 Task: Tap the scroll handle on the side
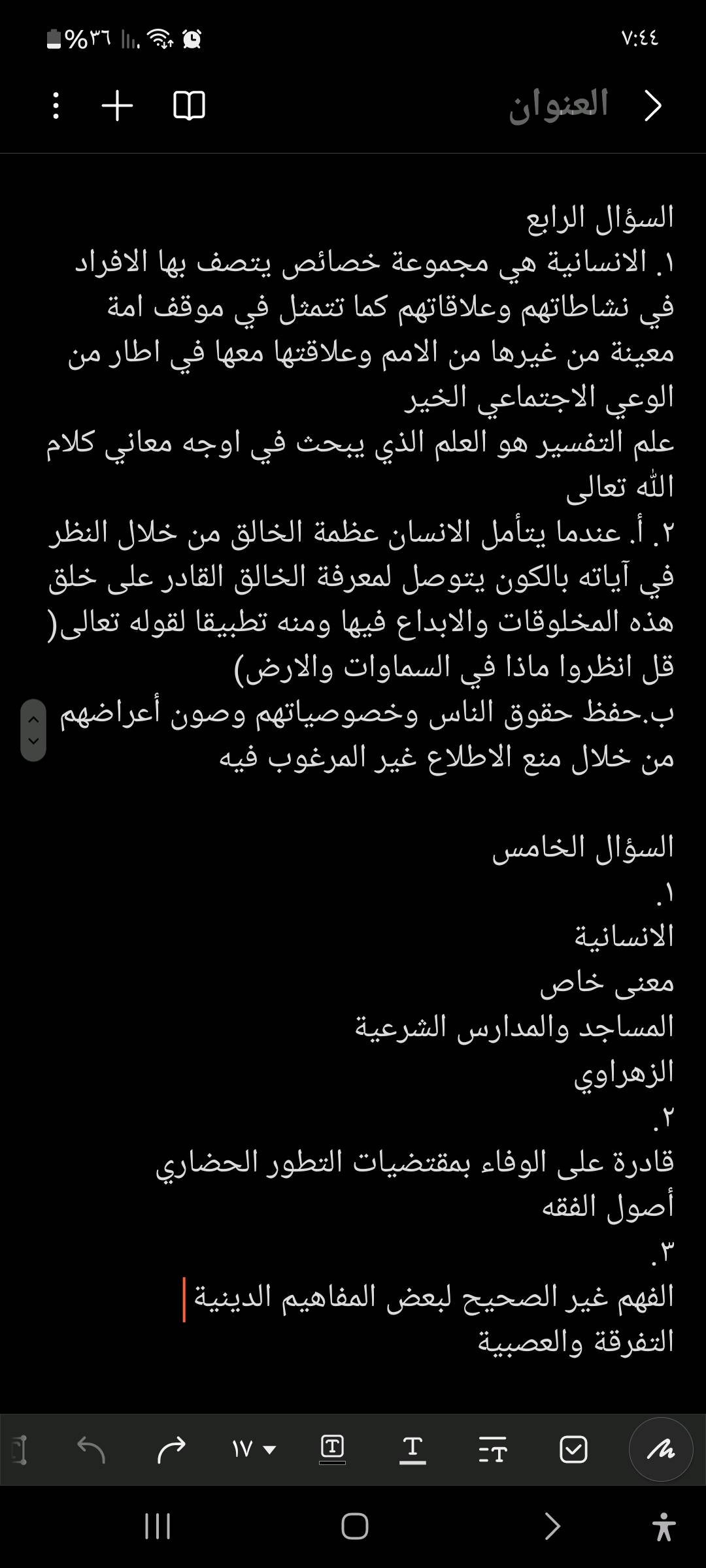33,730
